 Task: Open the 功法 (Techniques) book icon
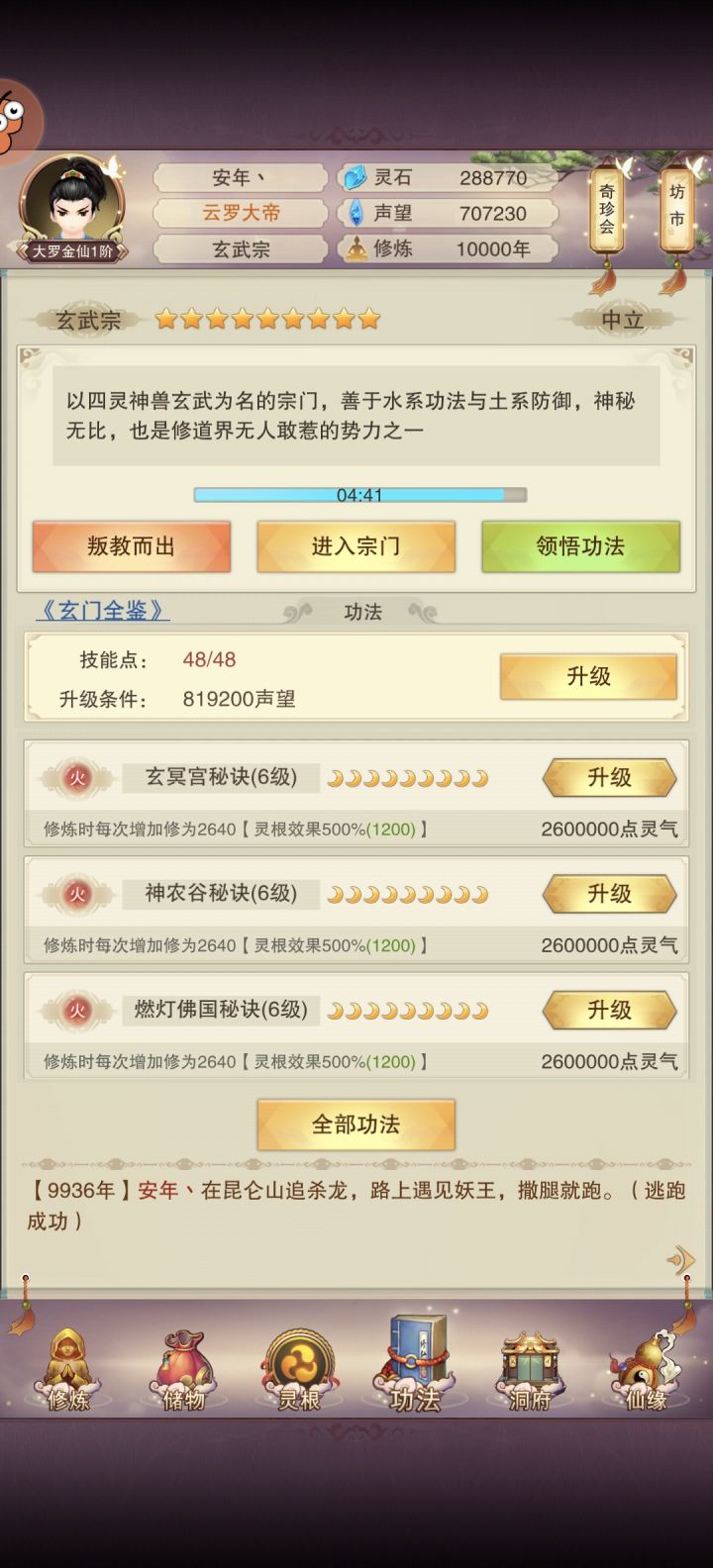(x=412, y=1366)
